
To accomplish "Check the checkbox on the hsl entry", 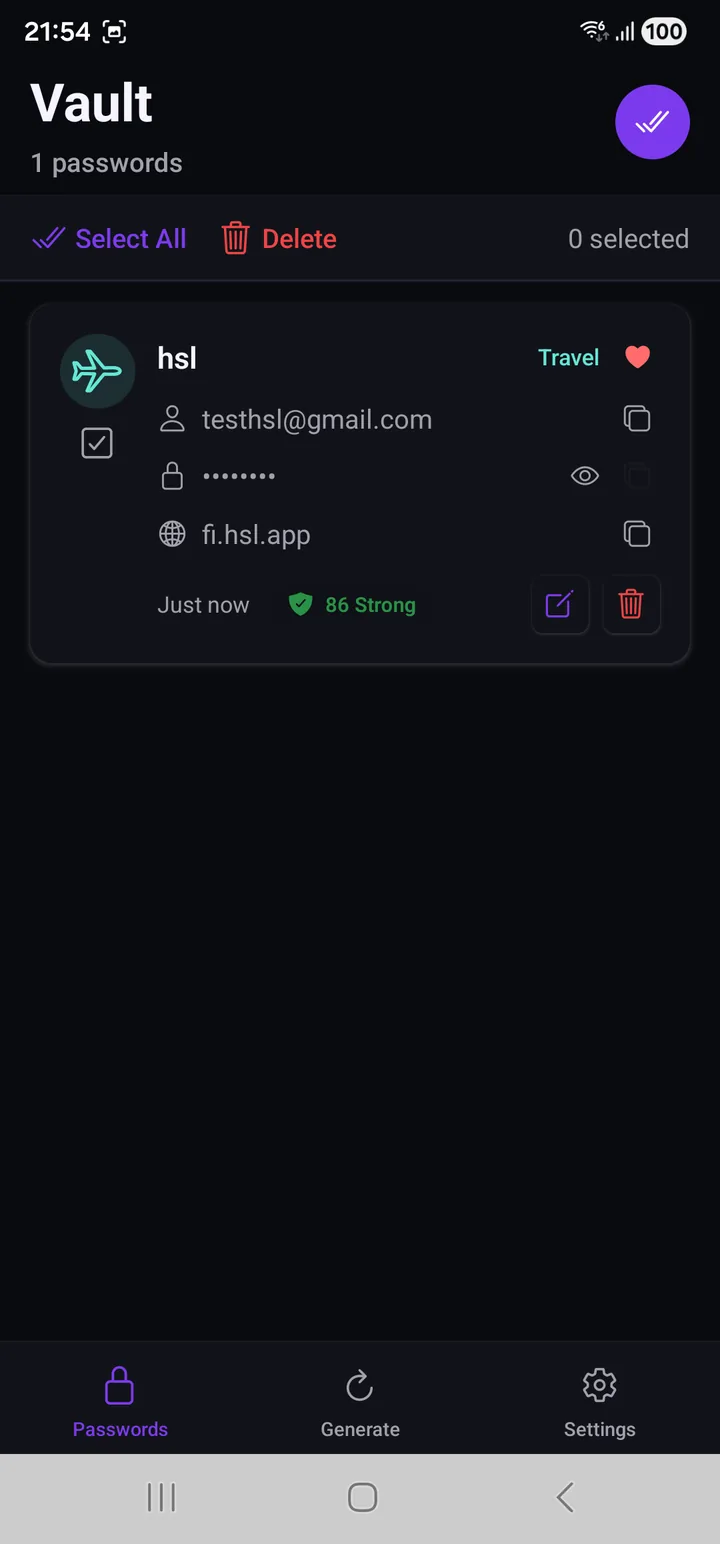I will 97,443.
